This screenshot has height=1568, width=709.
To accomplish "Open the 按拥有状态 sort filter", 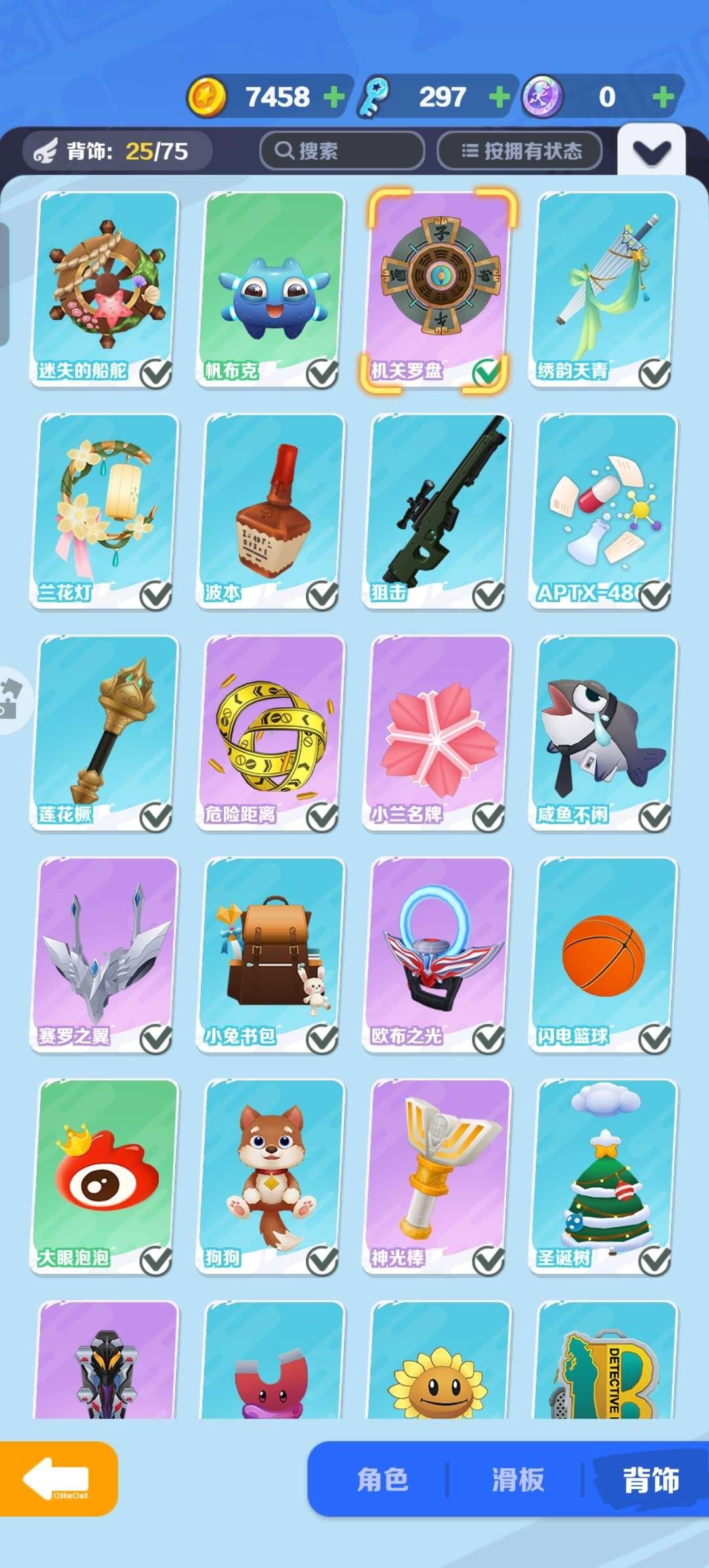I will [x=520, y=151].
